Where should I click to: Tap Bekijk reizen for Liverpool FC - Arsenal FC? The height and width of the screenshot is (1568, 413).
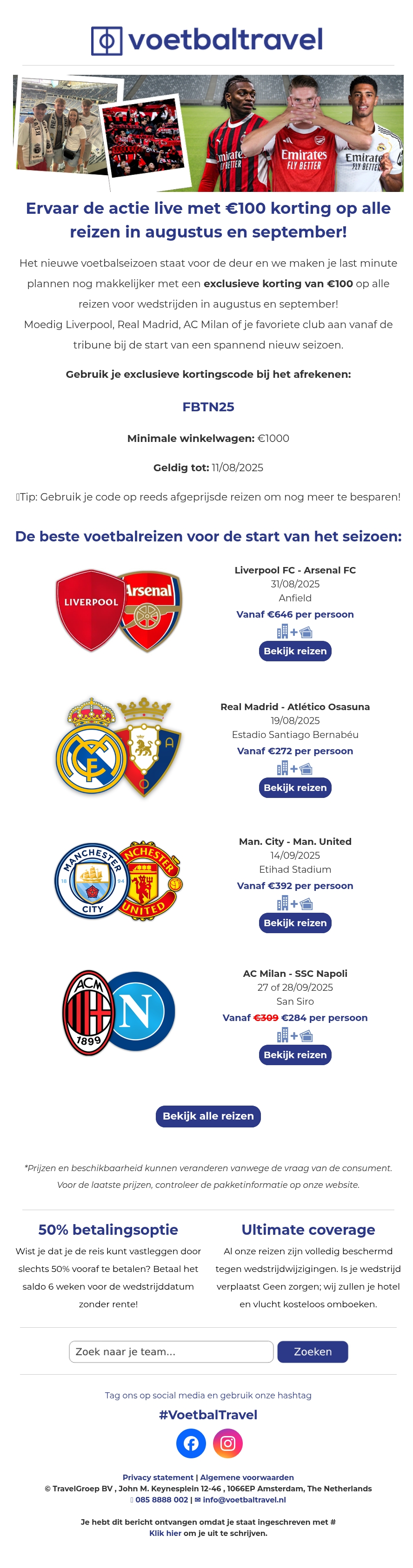coord(295,651)
